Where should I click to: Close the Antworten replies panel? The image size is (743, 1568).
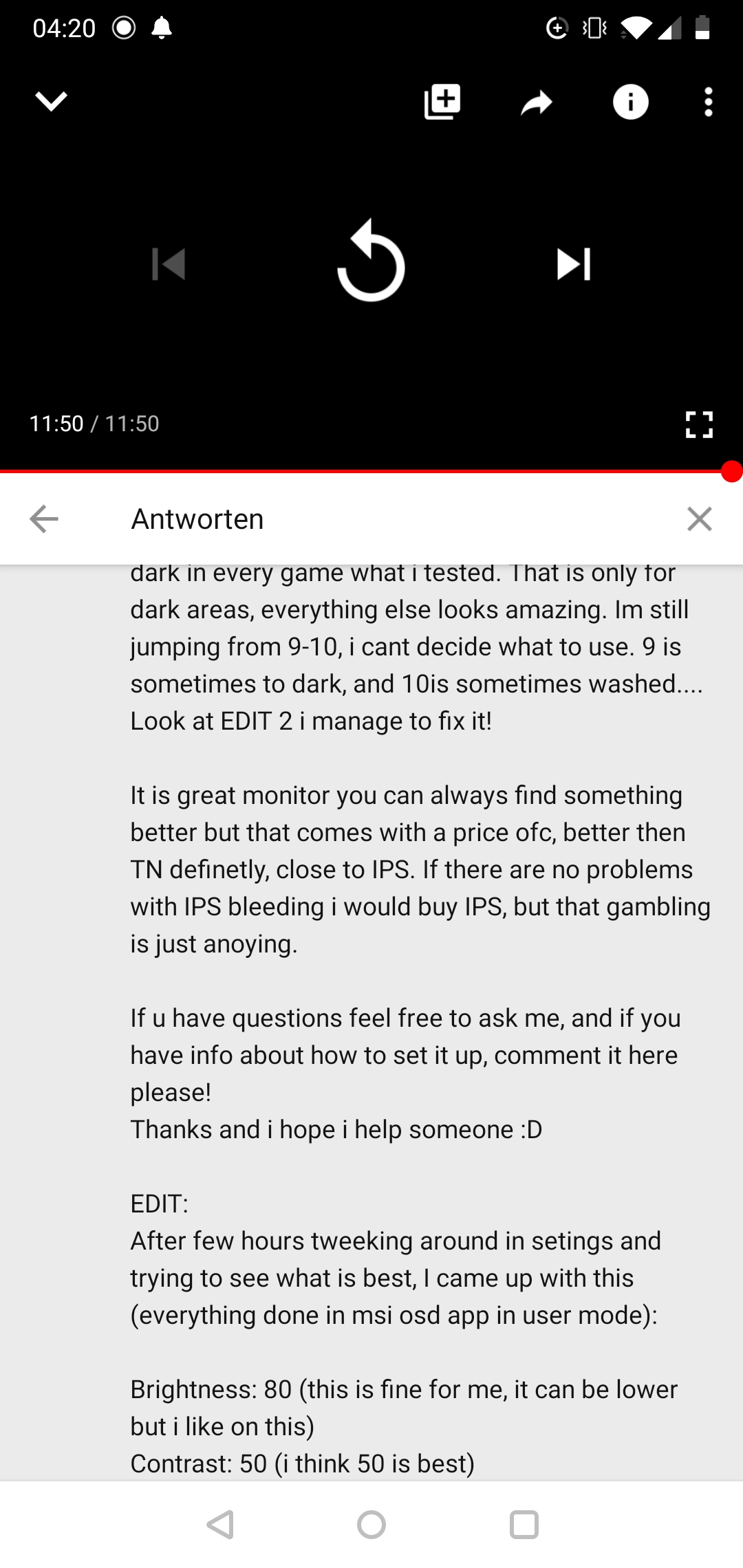coord(699,519)
